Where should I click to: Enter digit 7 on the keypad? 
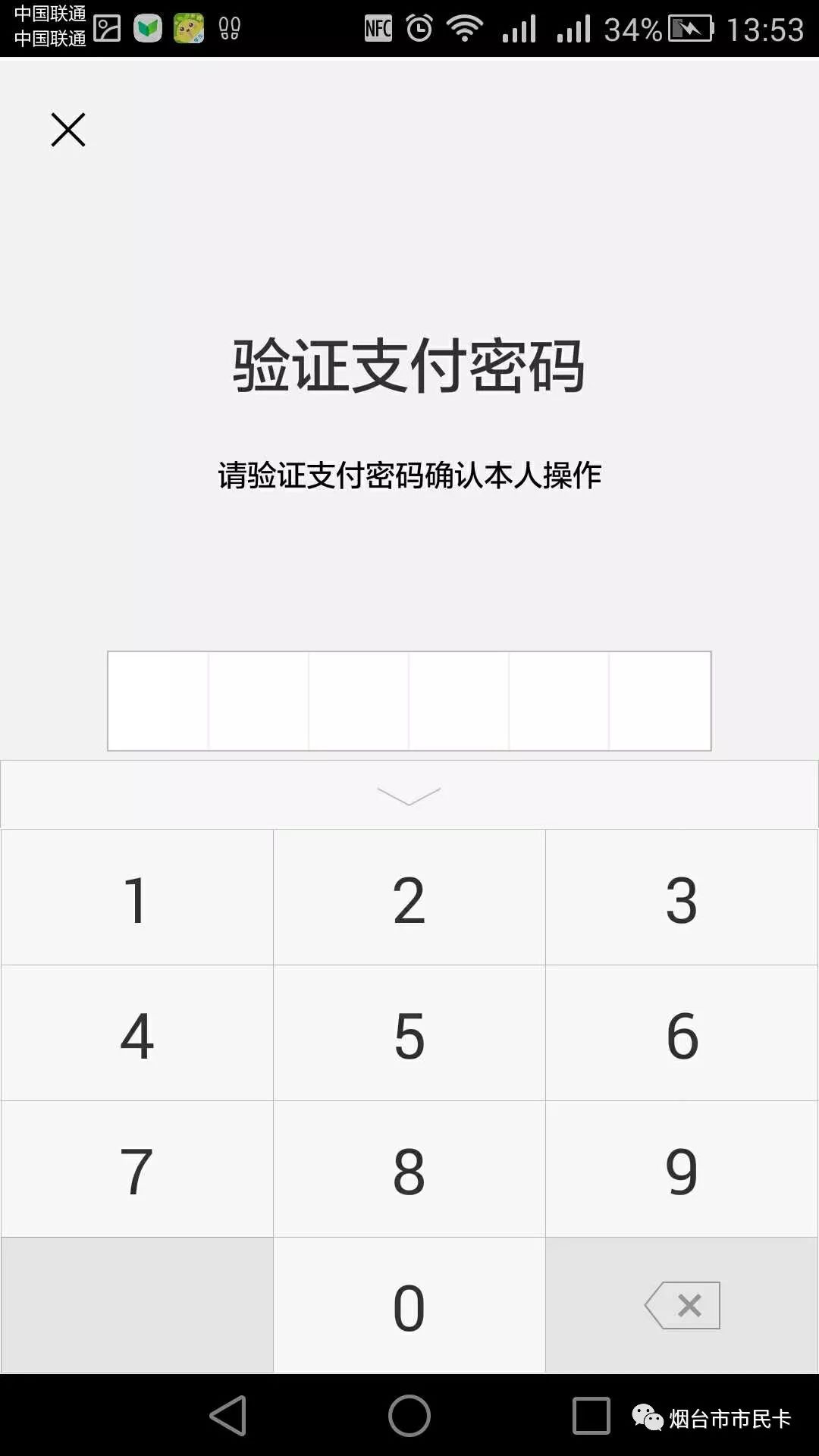(137, 1169)
